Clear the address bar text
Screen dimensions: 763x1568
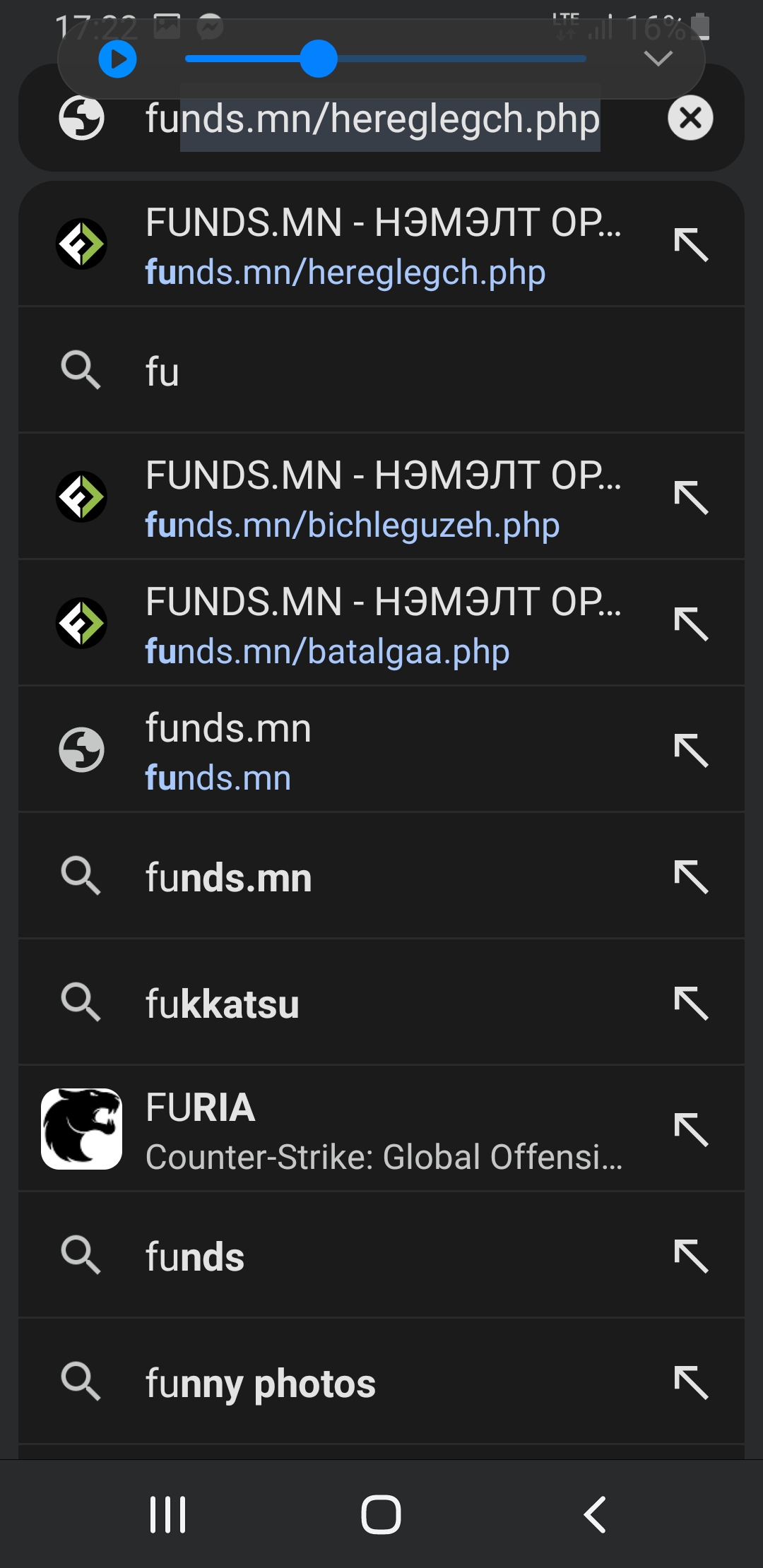click(x=690, y=118)
